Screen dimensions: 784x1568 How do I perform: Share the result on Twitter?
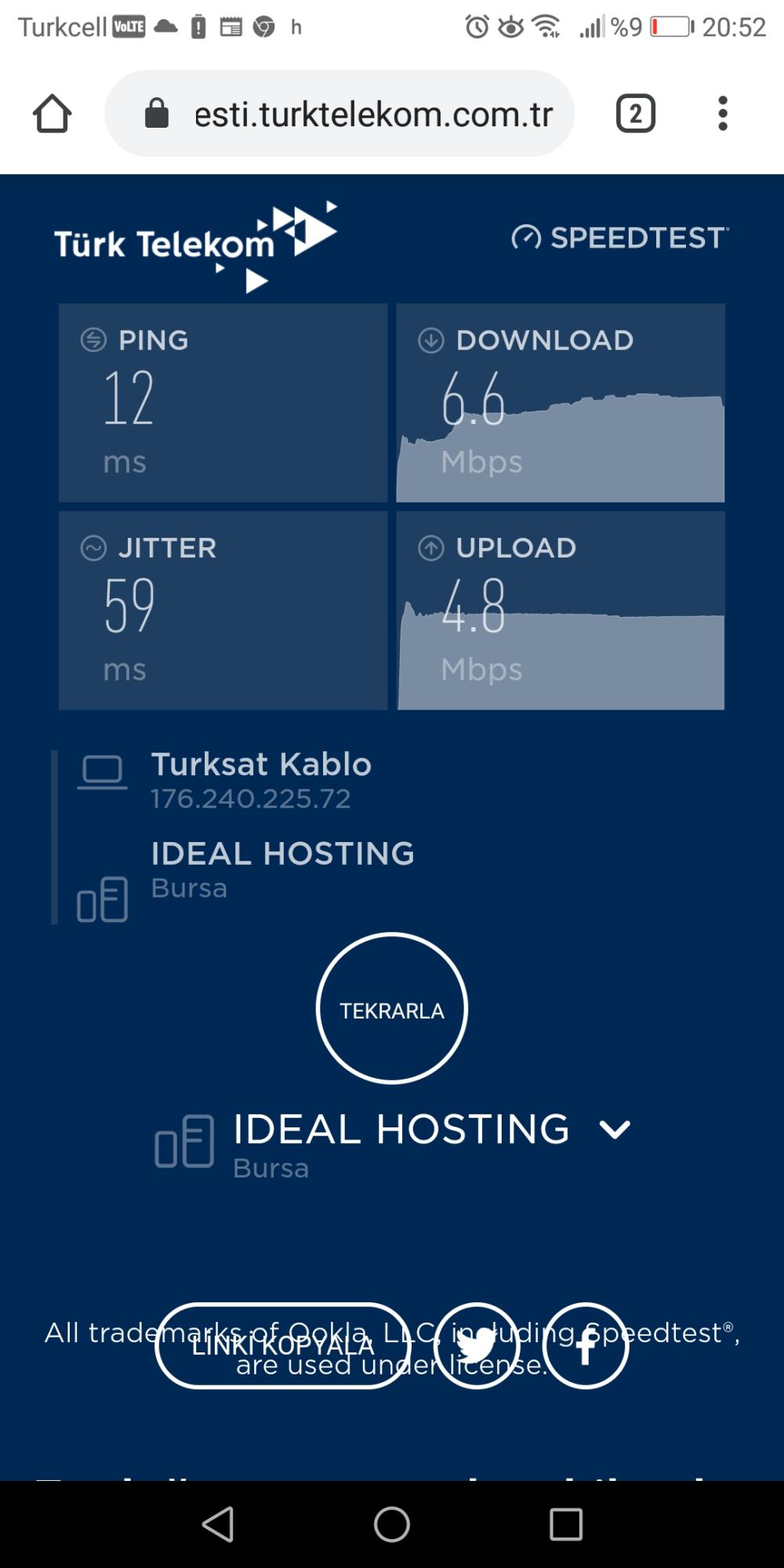[477, 1345]
